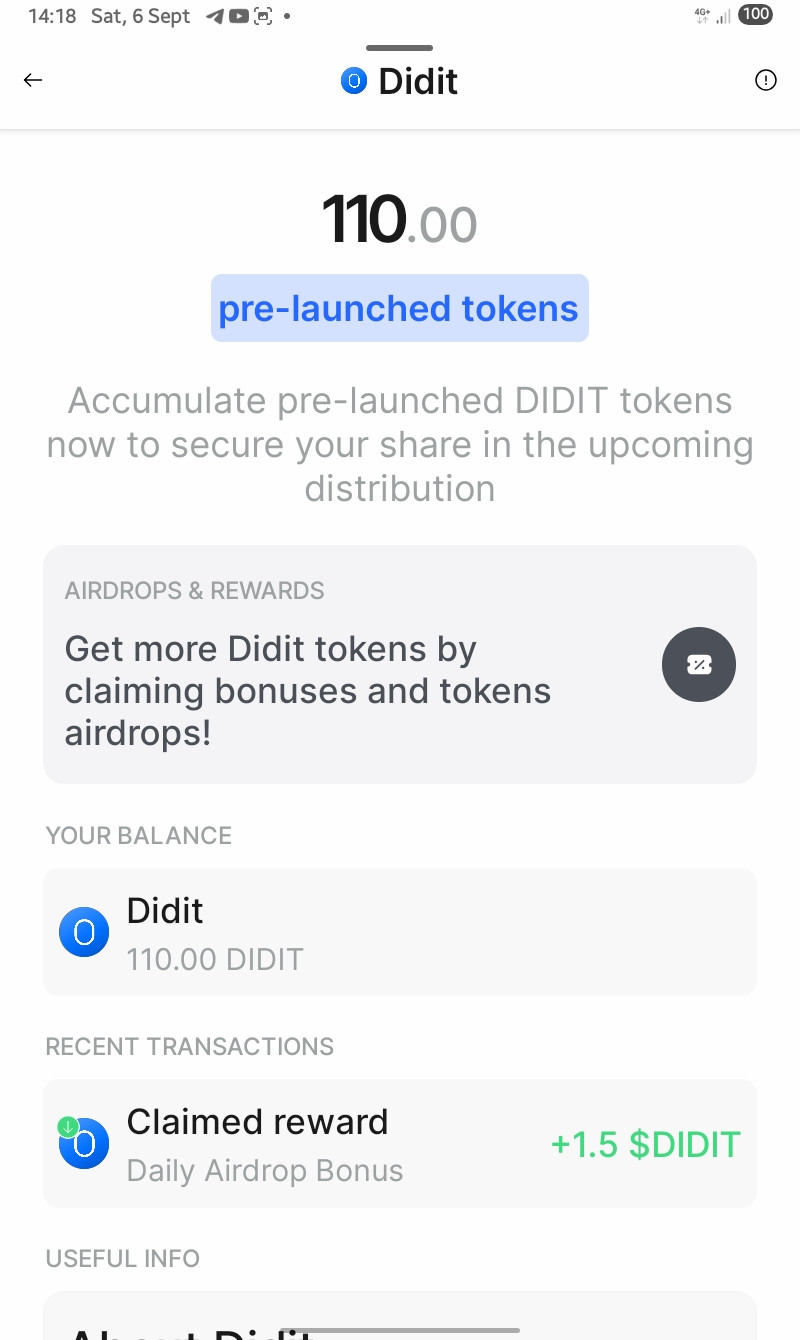The image size is (800, 1340).
Task: Open the Didit balance row
Action: [x=399, y=932]
